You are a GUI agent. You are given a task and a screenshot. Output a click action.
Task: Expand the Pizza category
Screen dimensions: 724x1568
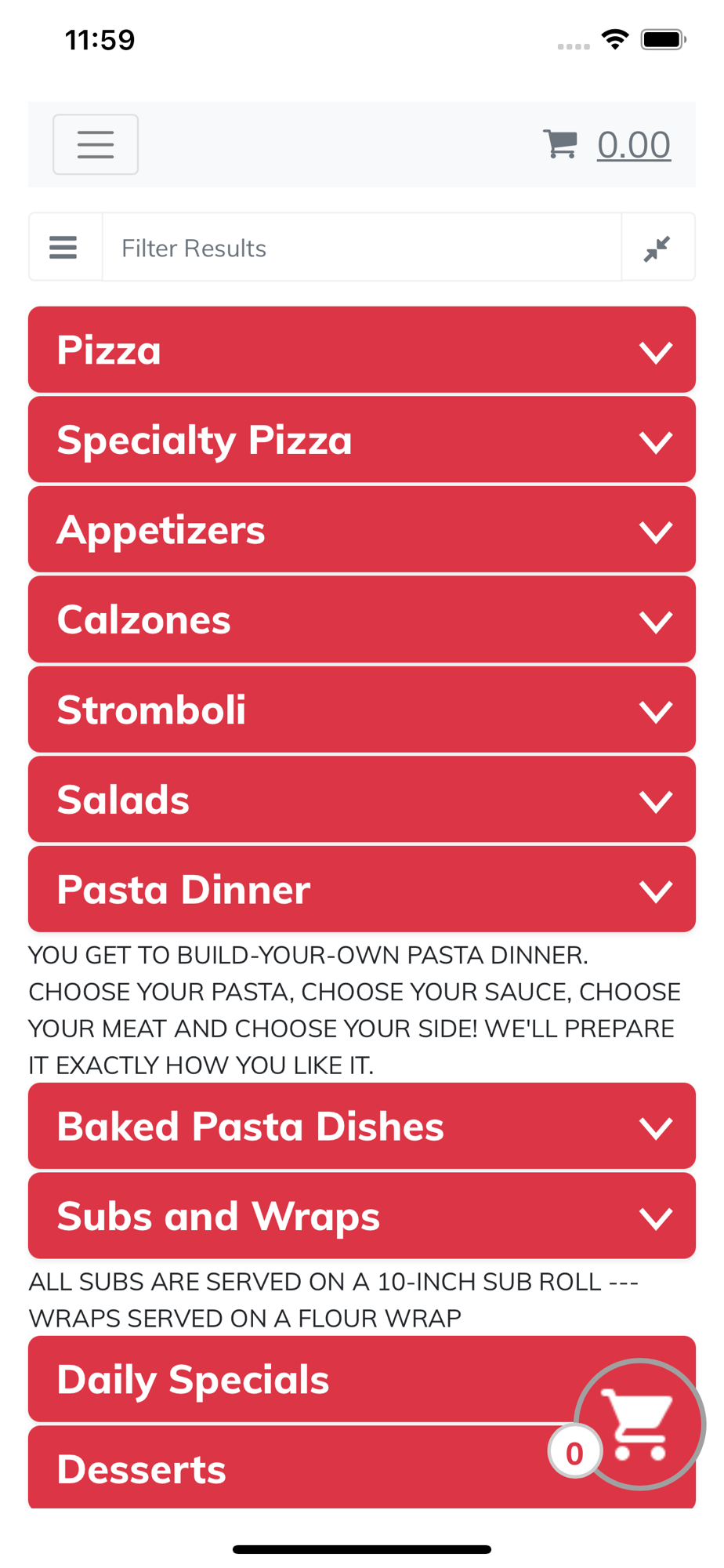click(362, 350)
